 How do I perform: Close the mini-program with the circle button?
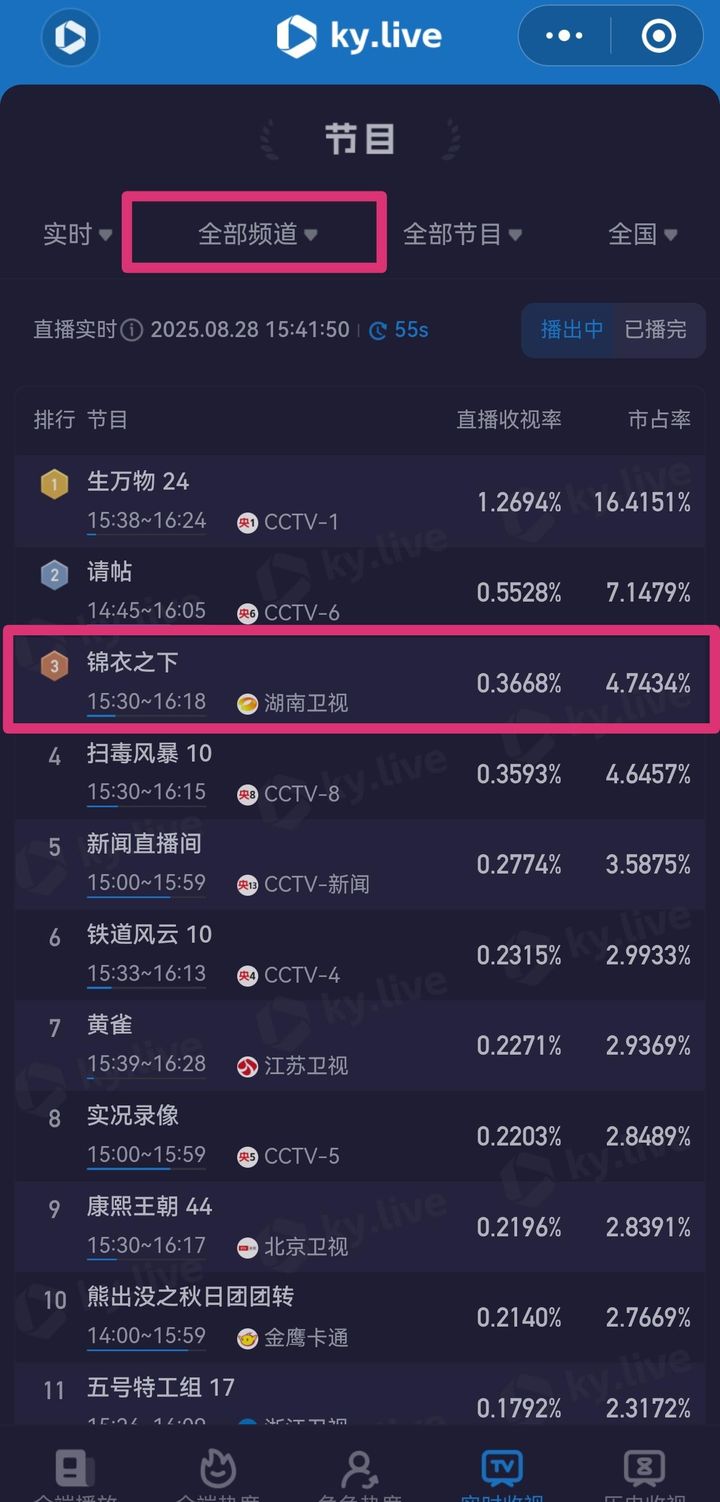click(658, 36)
